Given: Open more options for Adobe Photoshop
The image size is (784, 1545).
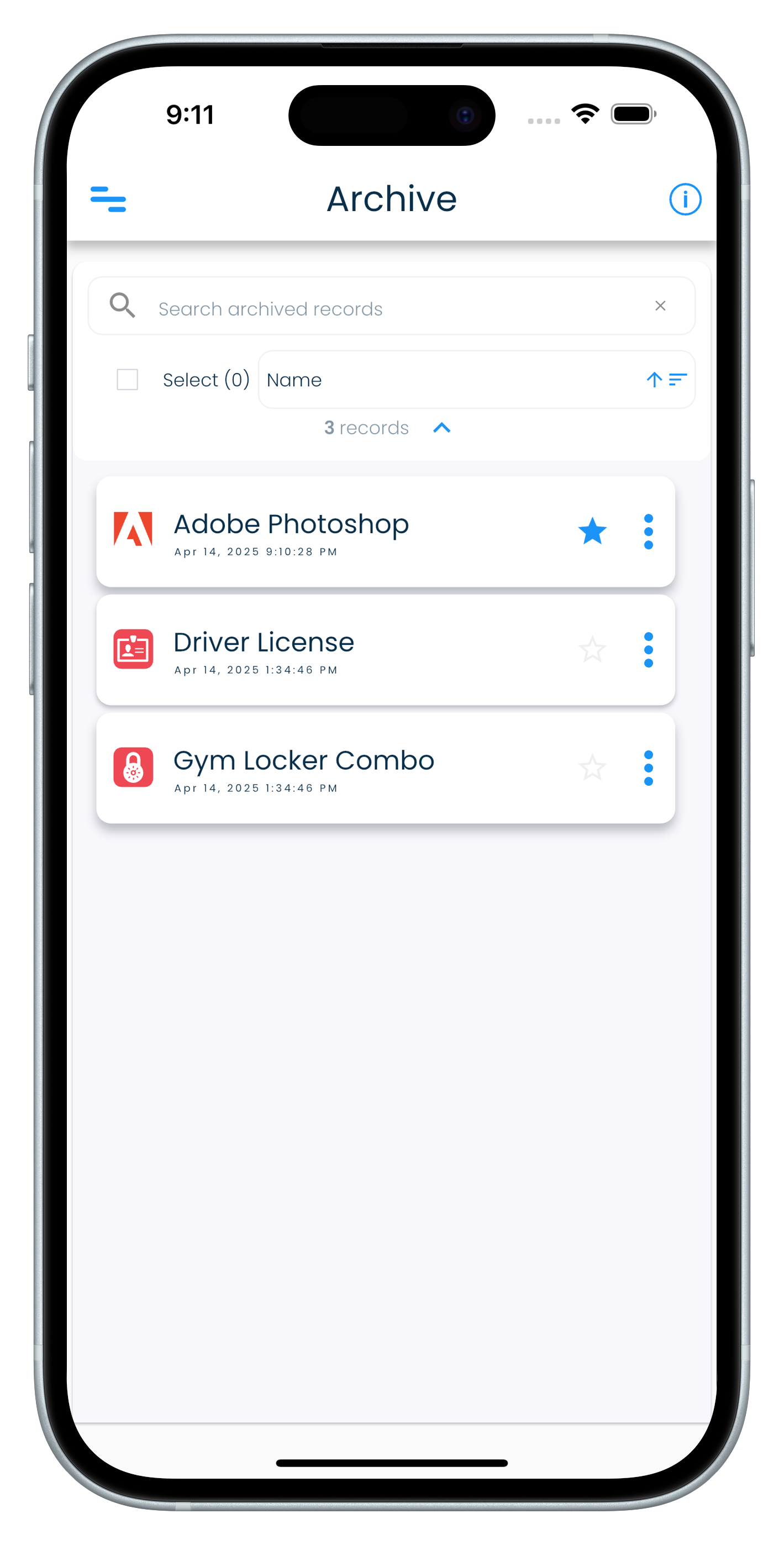Looking at the screenshot, I should coord(648,532).
